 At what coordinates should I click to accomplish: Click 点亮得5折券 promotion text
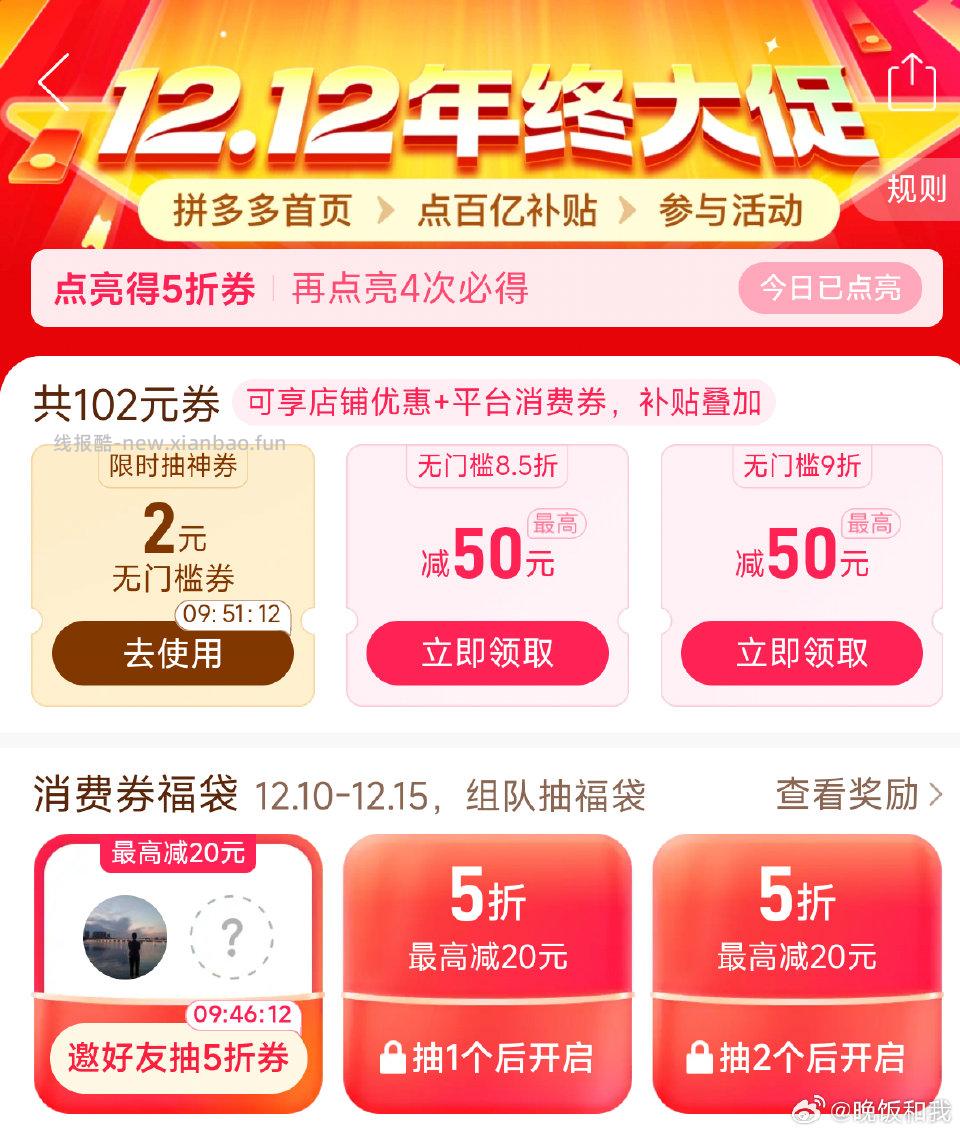pos(153,290)
